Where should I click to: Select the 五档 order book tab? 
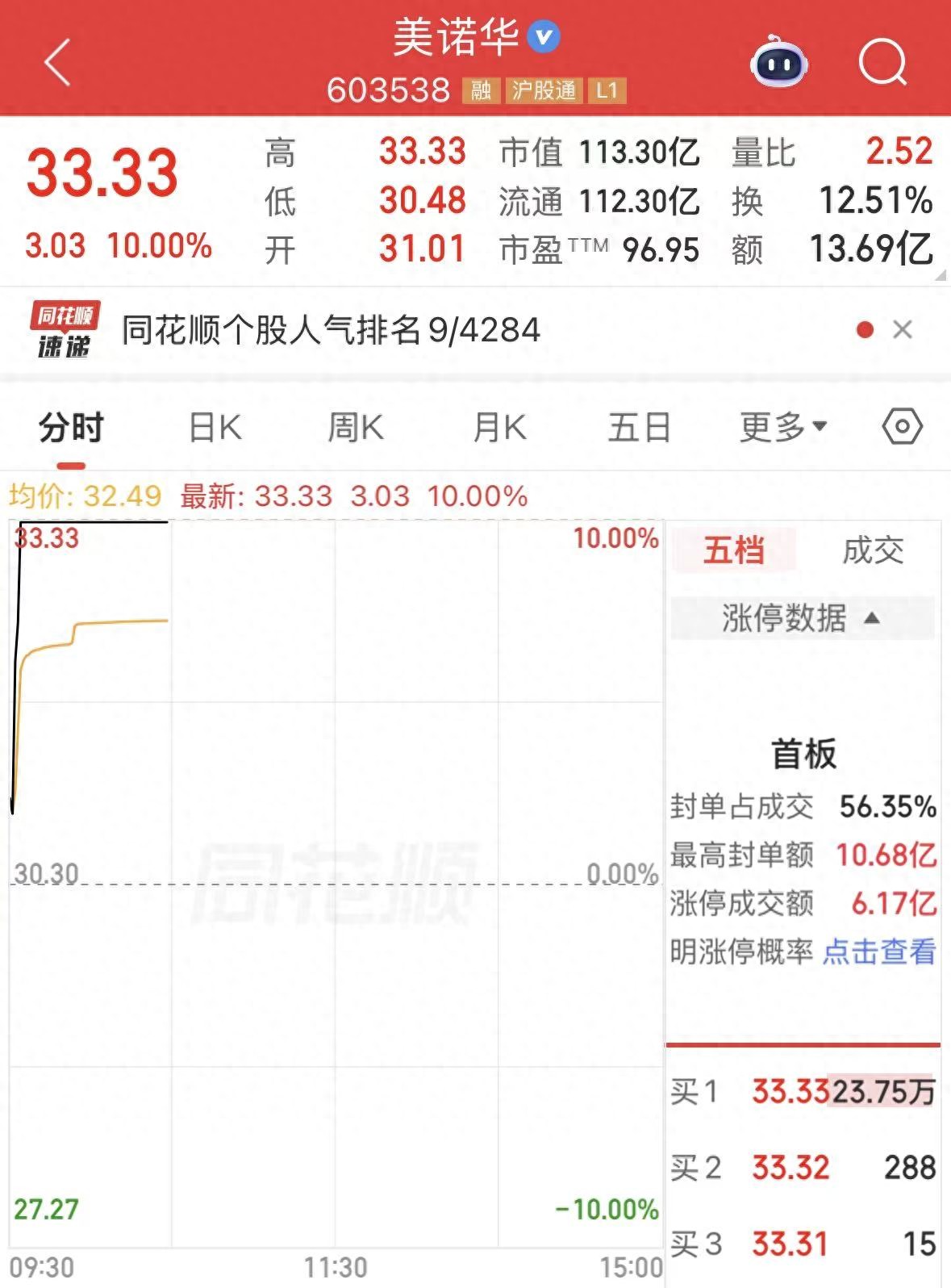[x=734, y=550]
